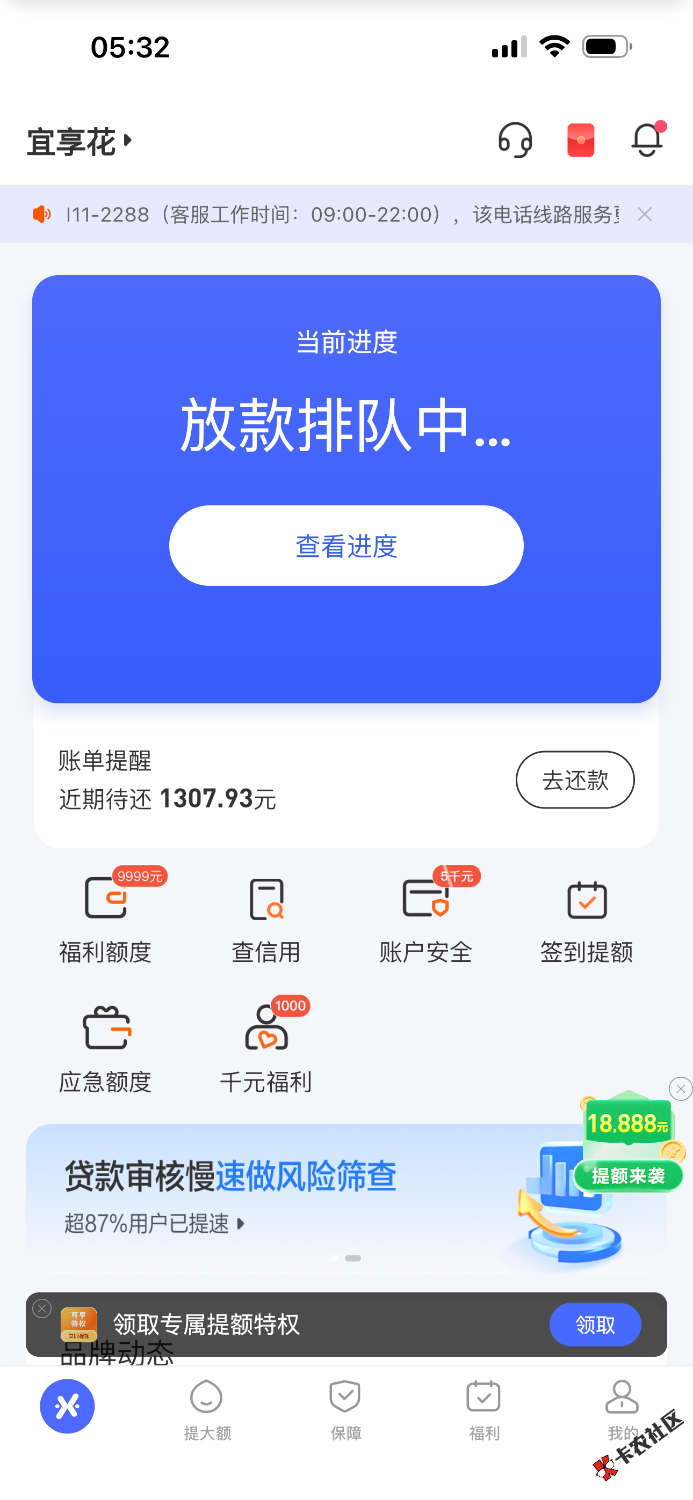Open the customer service headset icon
693x1500 pixels.
(x=515, y=140)
